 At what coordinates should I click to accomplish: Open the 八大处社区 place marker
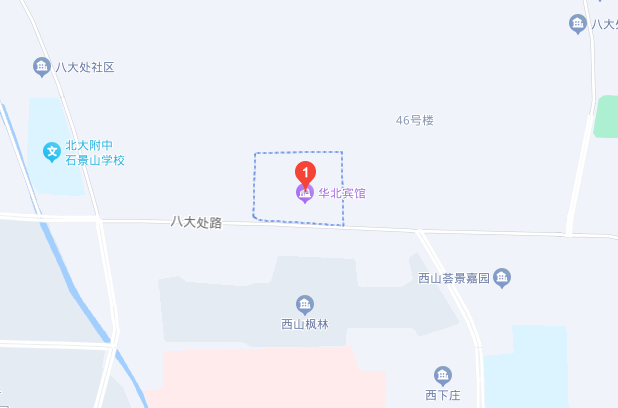pos(41,67)
